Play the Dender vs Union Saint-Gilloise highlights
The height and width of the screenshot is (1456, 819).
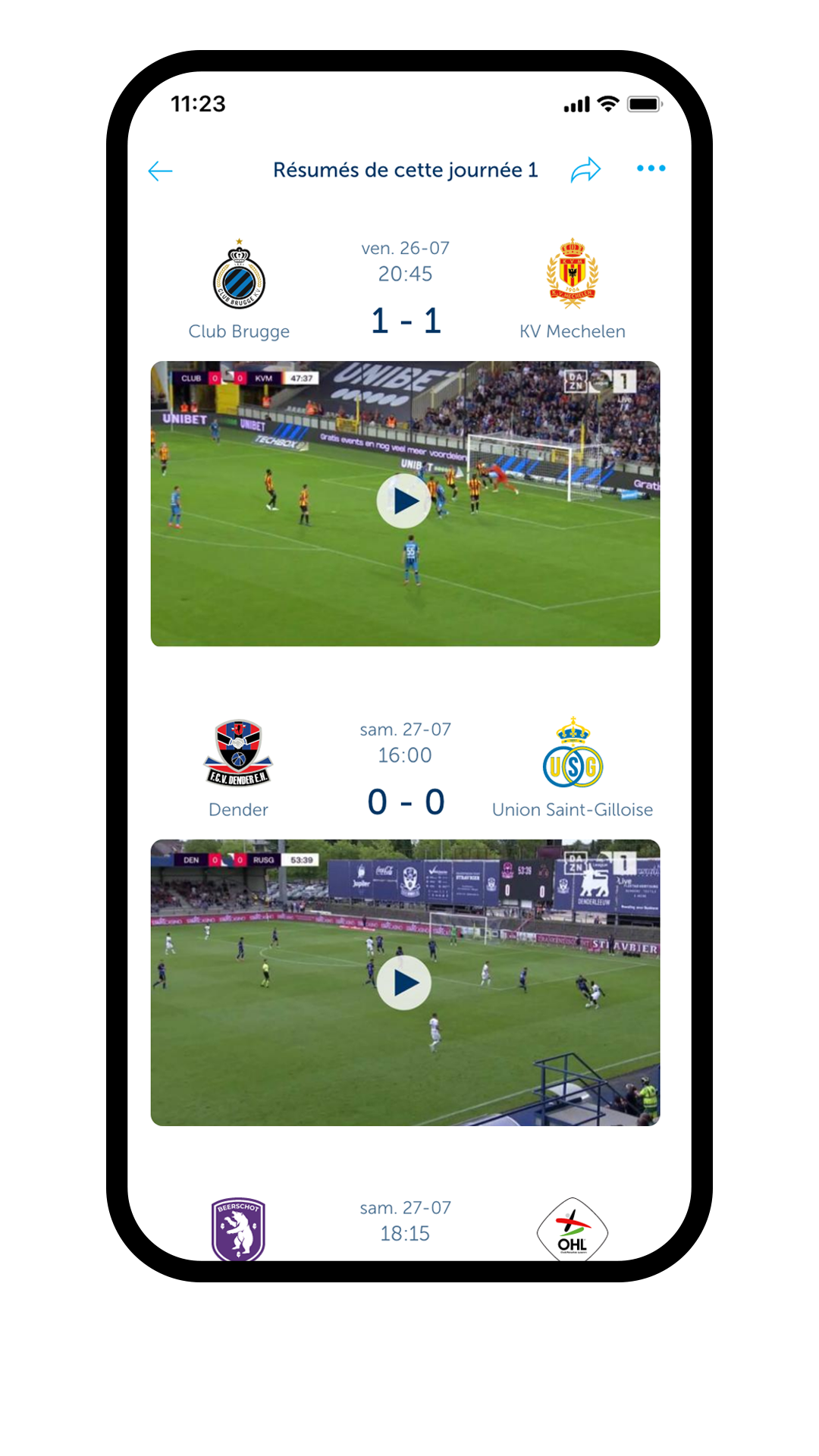[404, 983]
